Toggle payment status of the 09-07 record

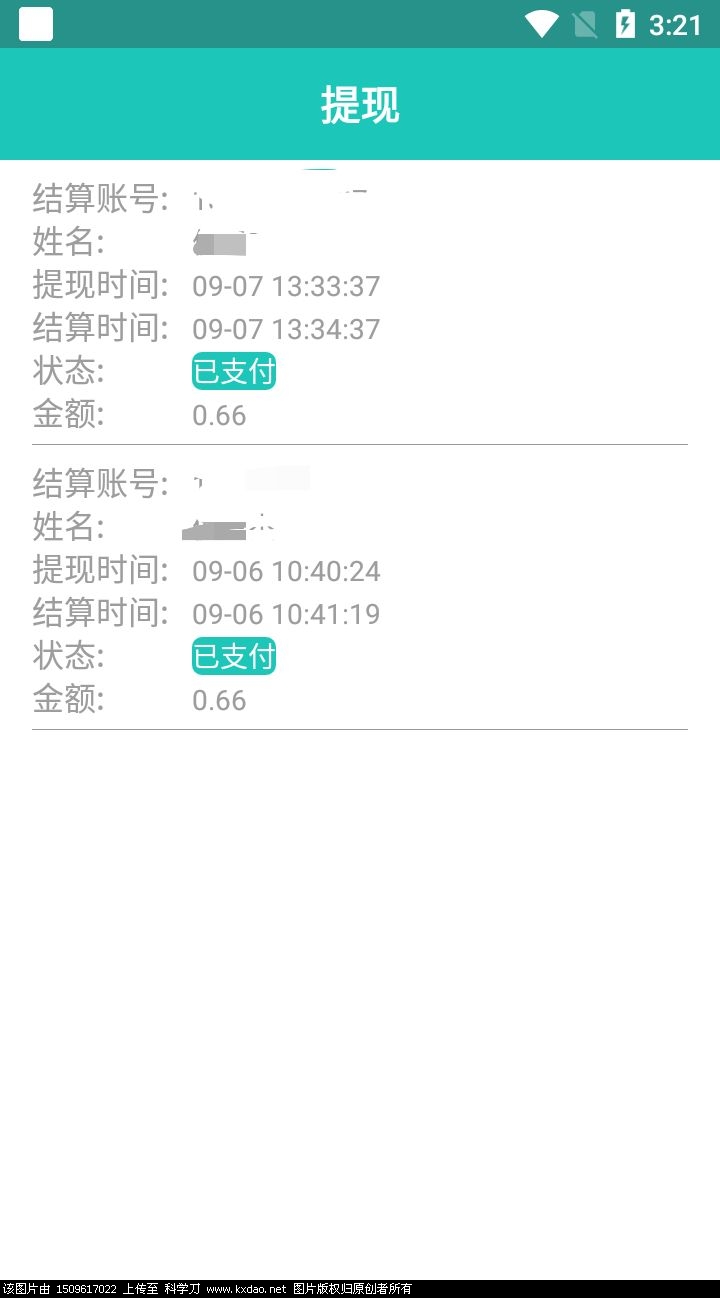pyautogui.click(x=233, y=371)
